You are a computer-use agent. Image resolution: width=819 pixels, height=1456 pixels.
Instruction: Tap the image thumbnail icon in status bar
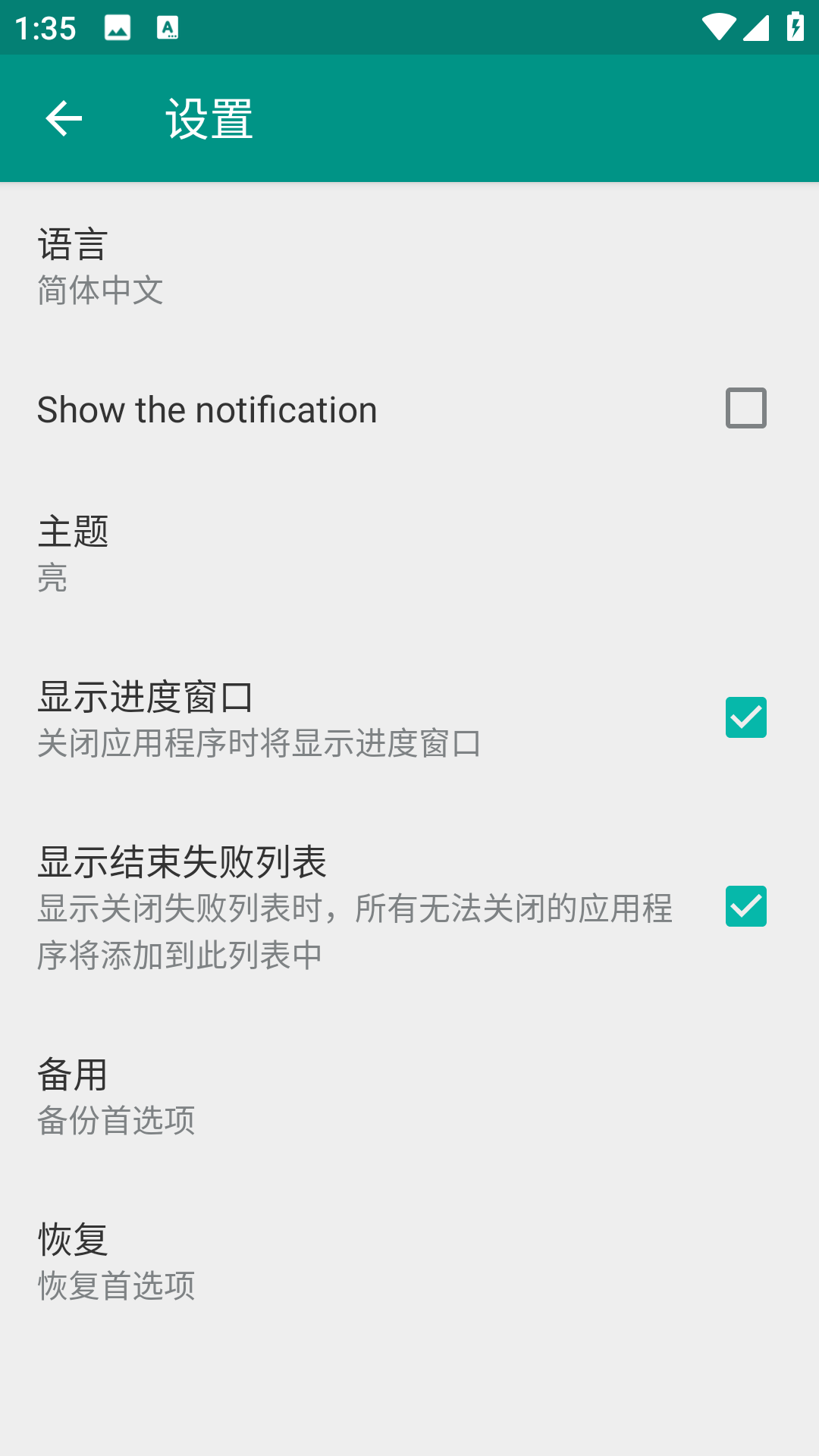(115, 28)
